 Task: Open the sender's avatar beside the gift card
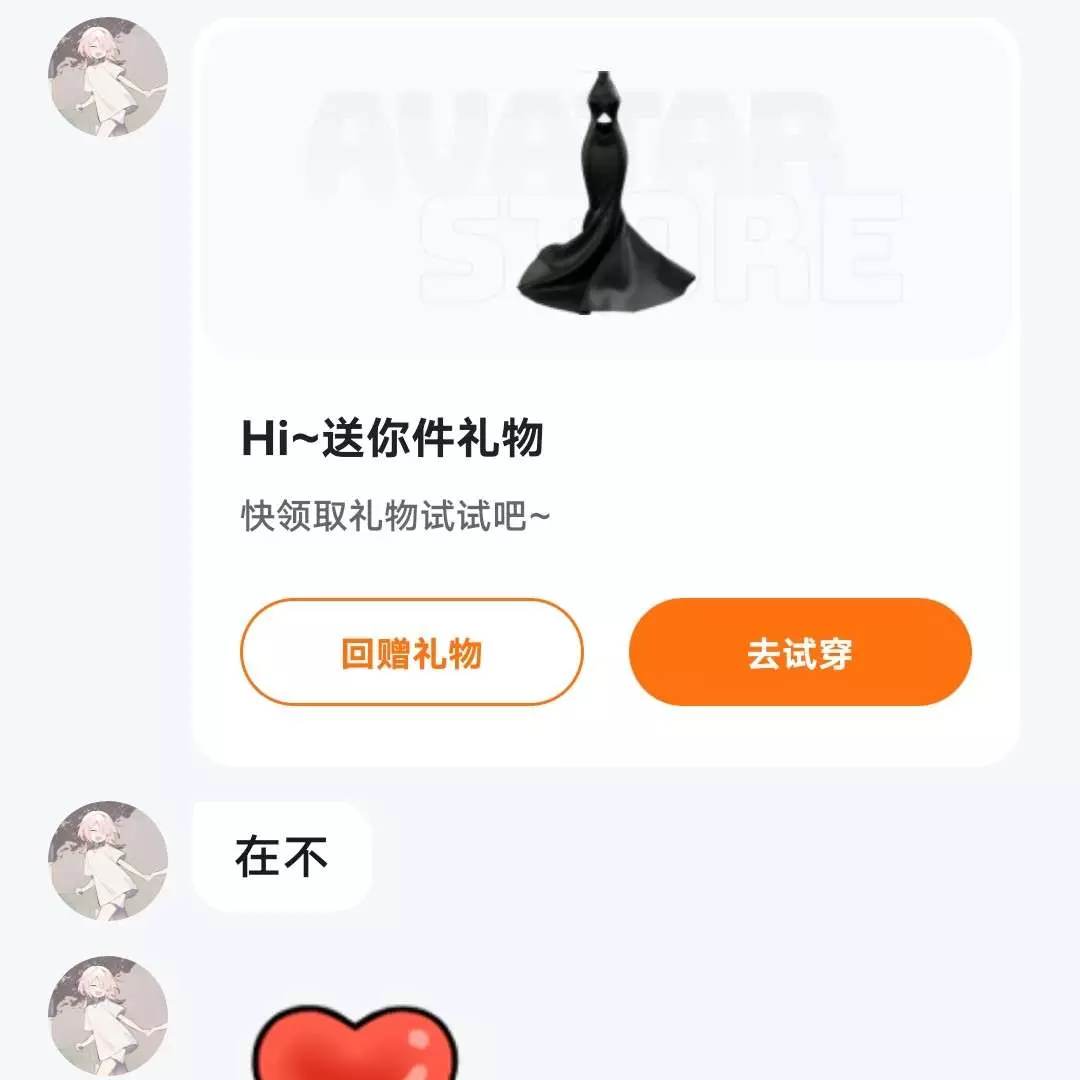point(108,76)
